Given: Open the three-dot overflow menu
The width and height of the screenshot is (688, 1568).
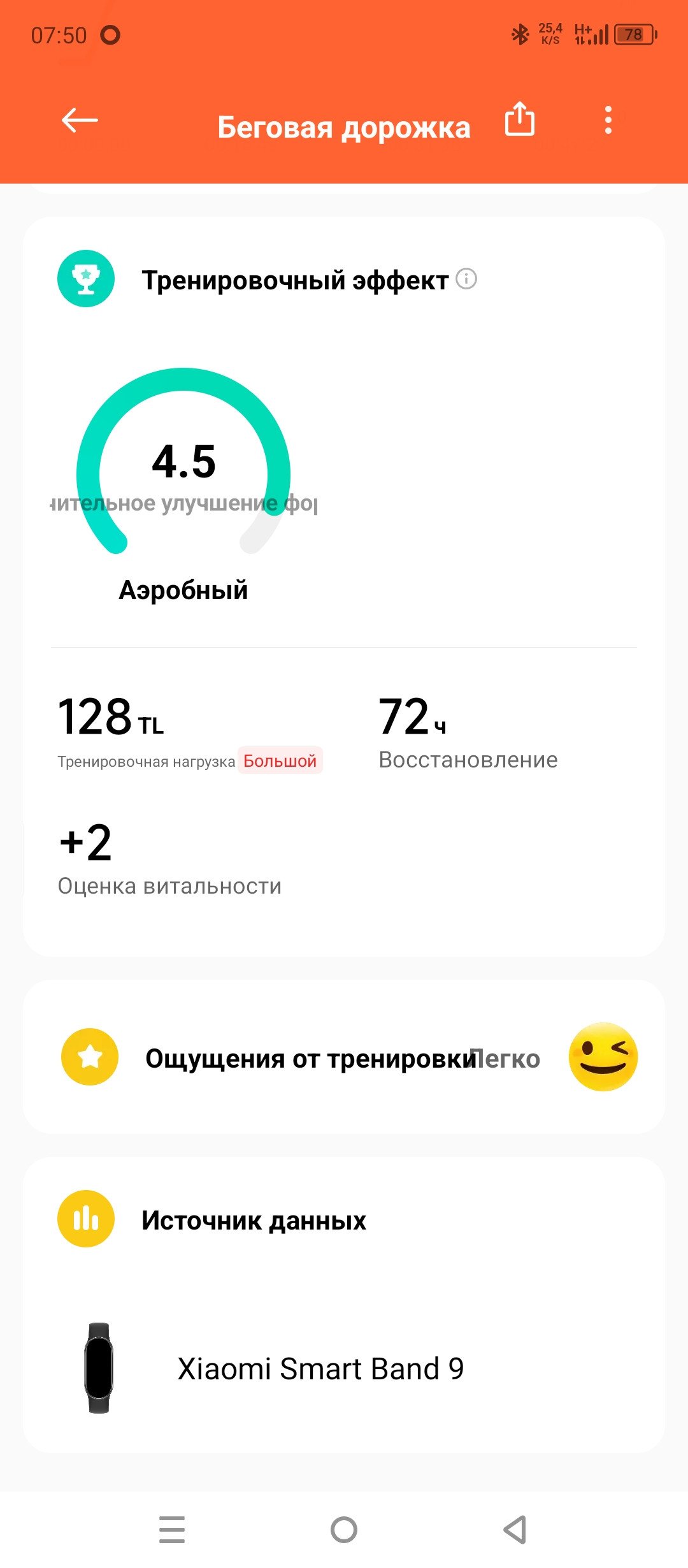Looking at the screenshot, I should (x=608, y=120).
